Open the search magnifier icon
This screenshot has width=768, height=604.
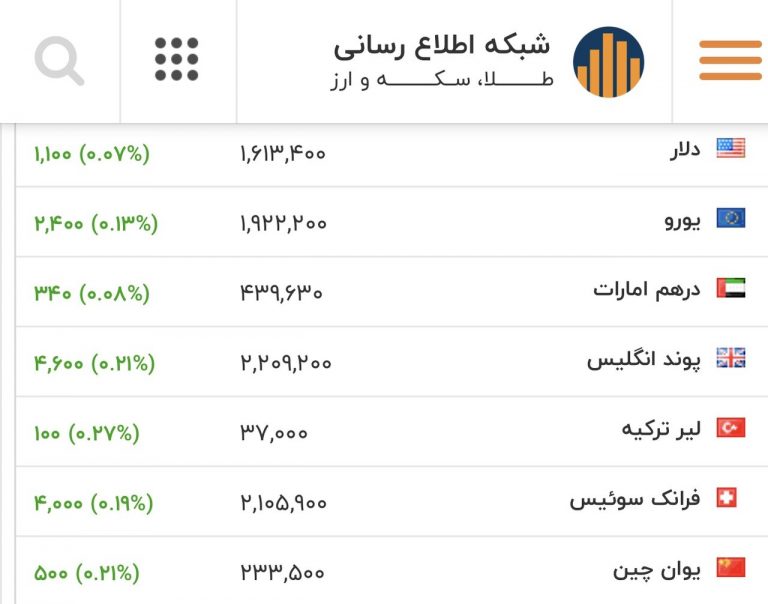59,61
